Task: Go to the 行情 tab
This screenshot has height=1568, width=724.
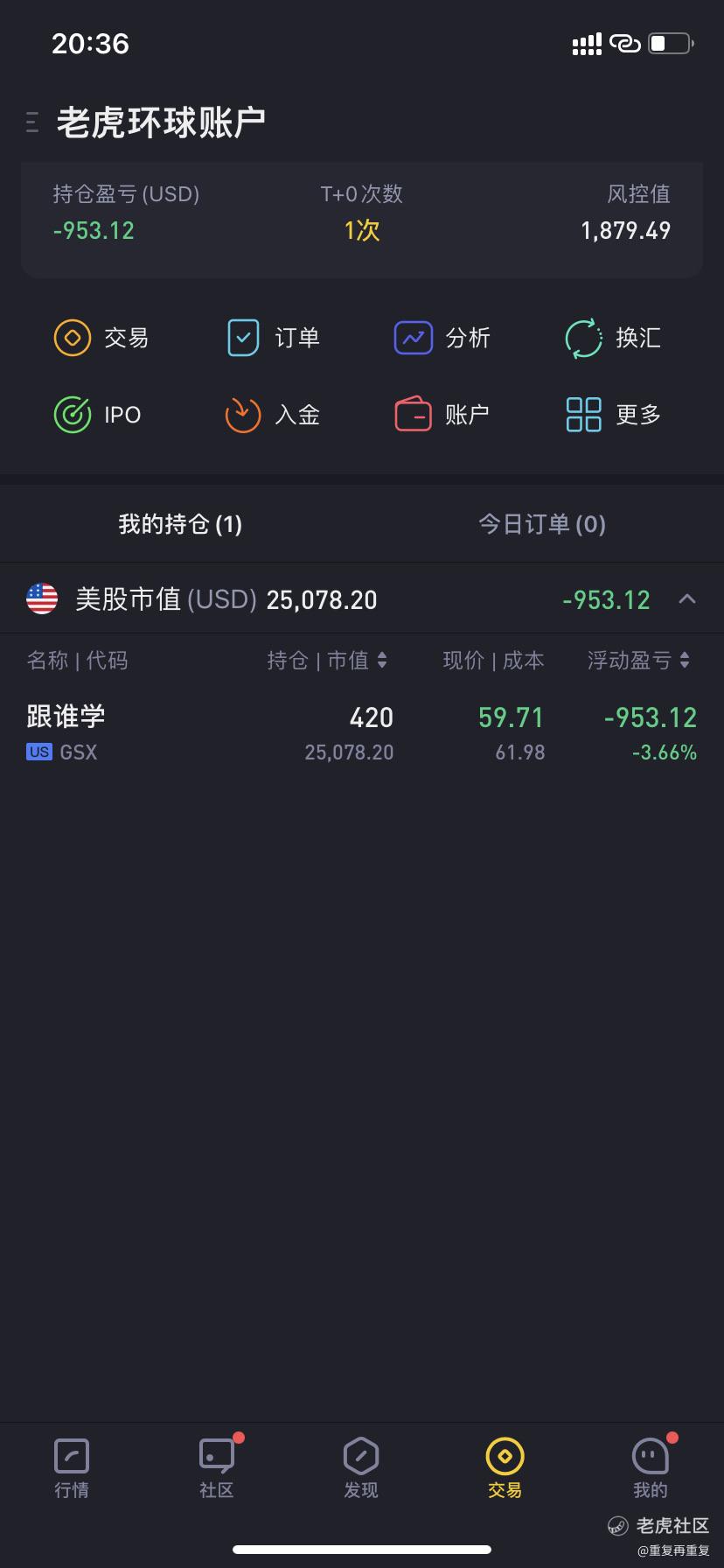Action: 72,1468
